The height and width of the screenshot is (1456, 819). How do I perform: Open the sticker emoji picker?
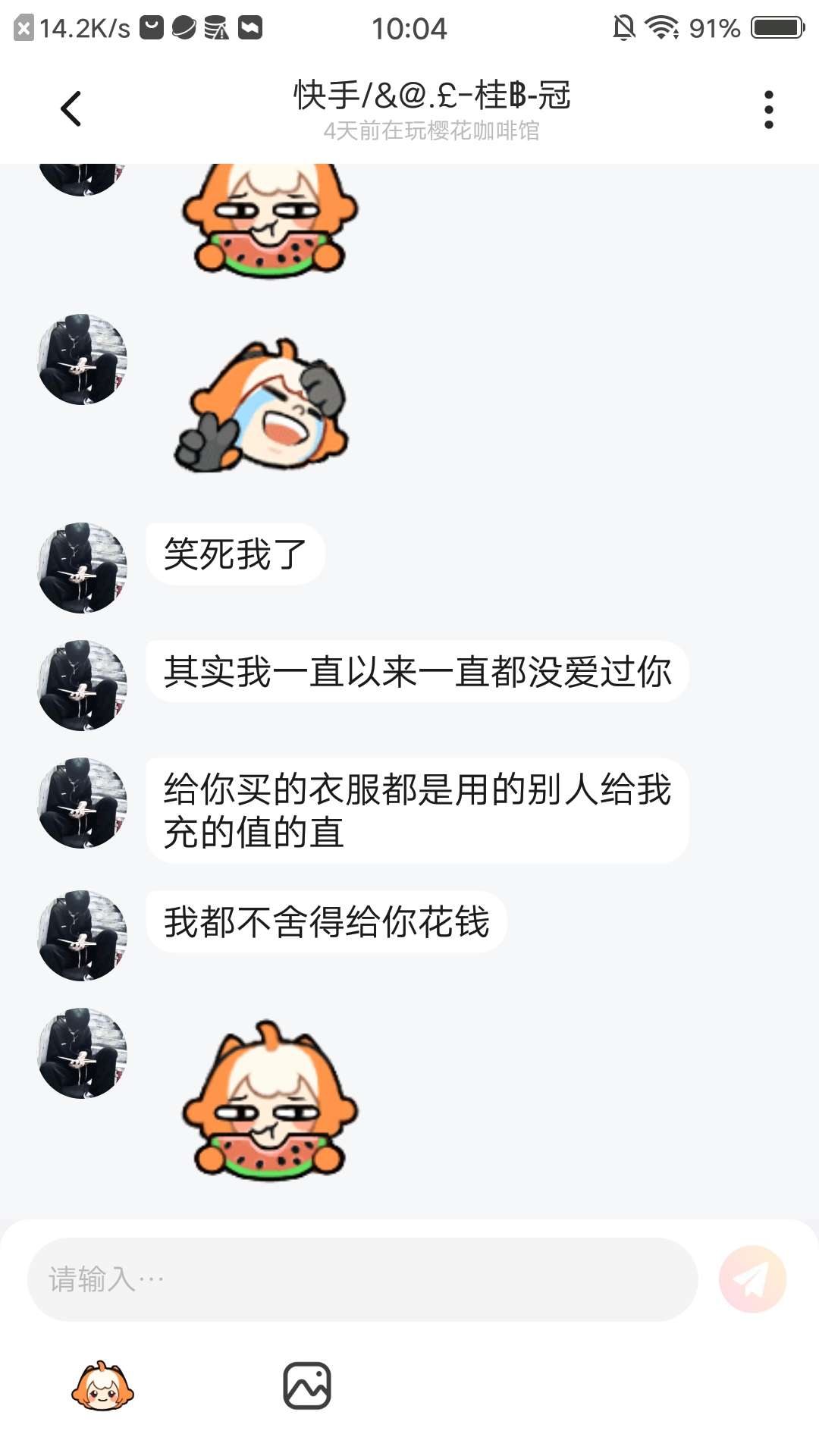[102, 1386]
